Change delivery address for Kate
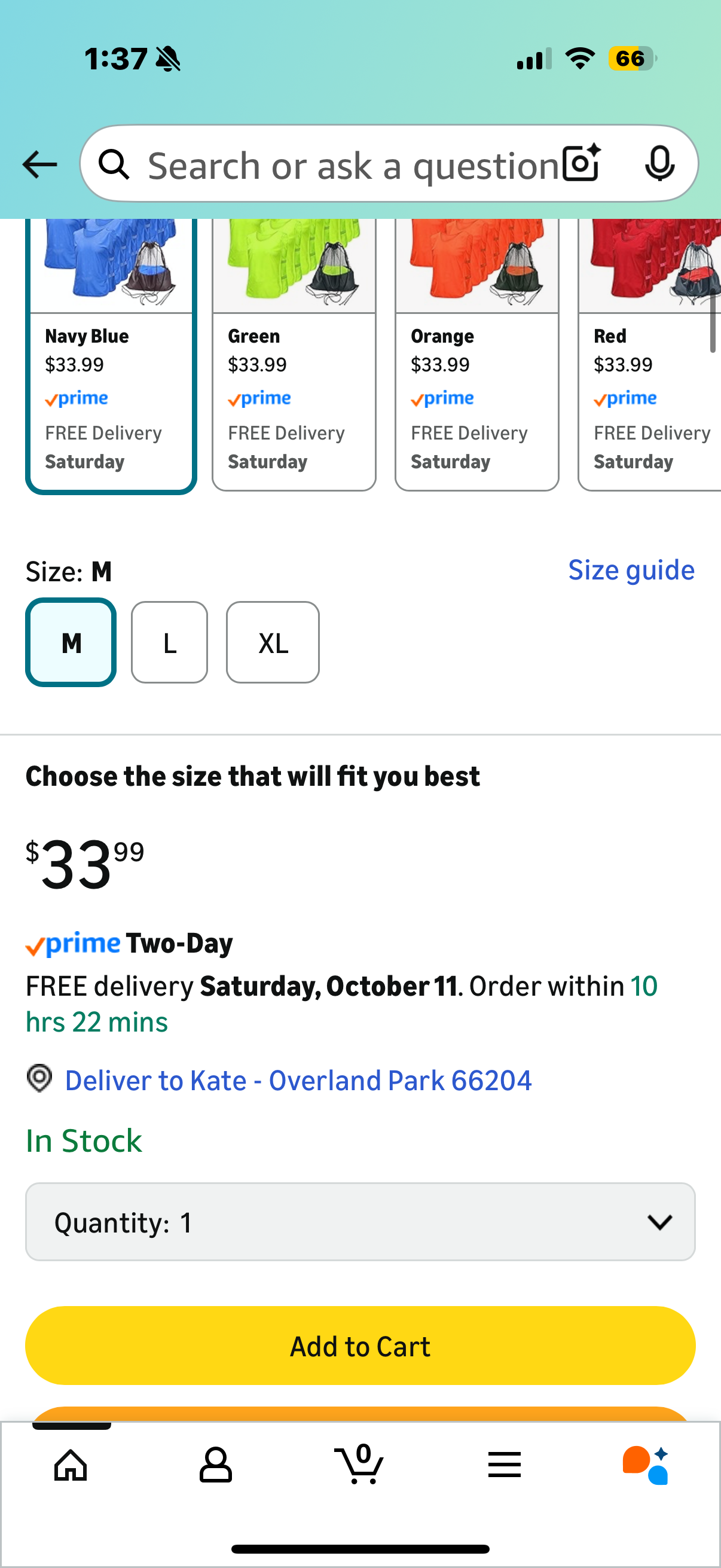This screenshot has height=1568, width=721. 298,1081
